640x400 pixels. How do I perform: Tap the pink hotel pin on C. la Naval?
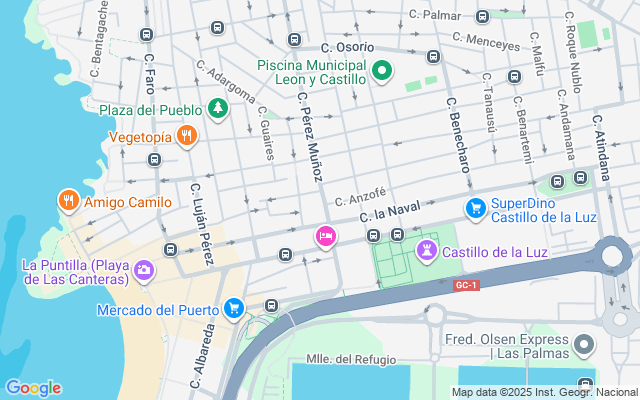325,236
